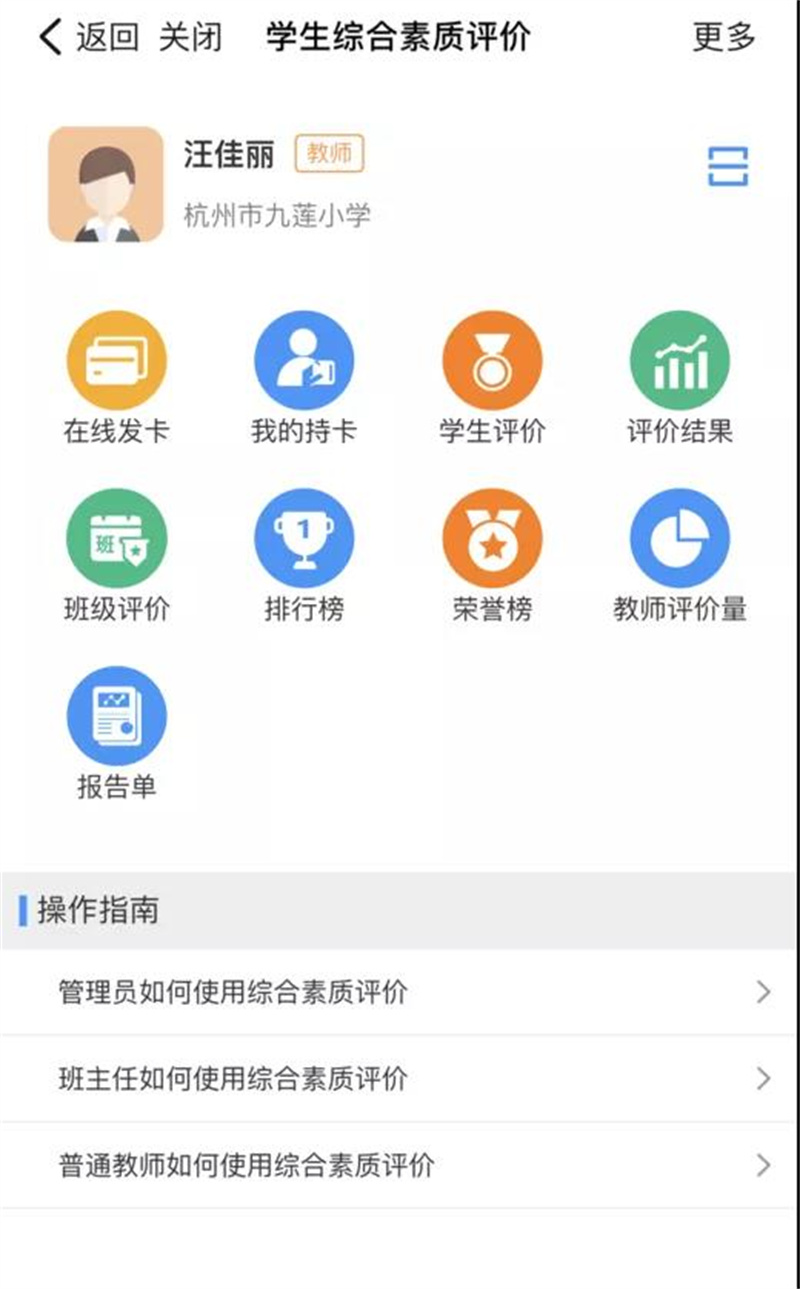
Task: Open 报告单
Action: pos(116,717)
